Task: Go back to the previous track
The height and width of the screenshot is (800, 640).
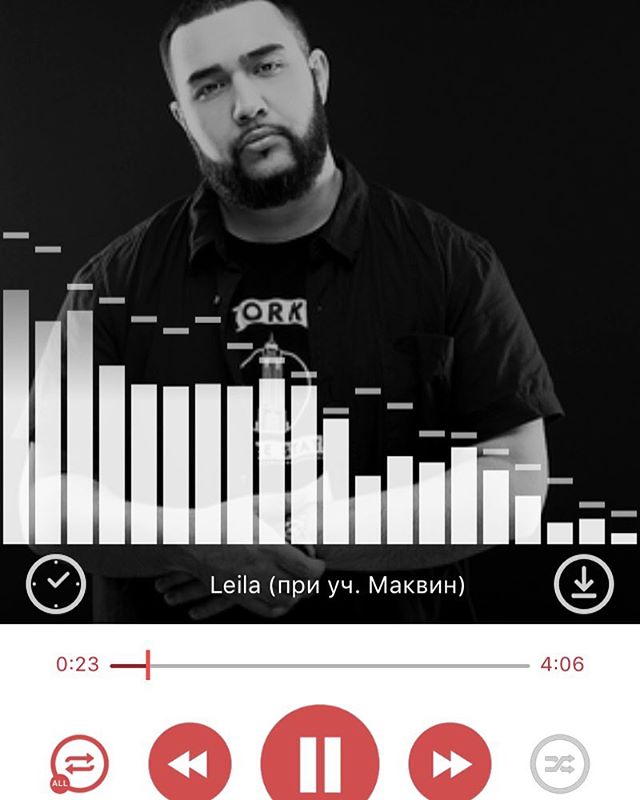Action: pyautogui.click(x=190, y=764)
